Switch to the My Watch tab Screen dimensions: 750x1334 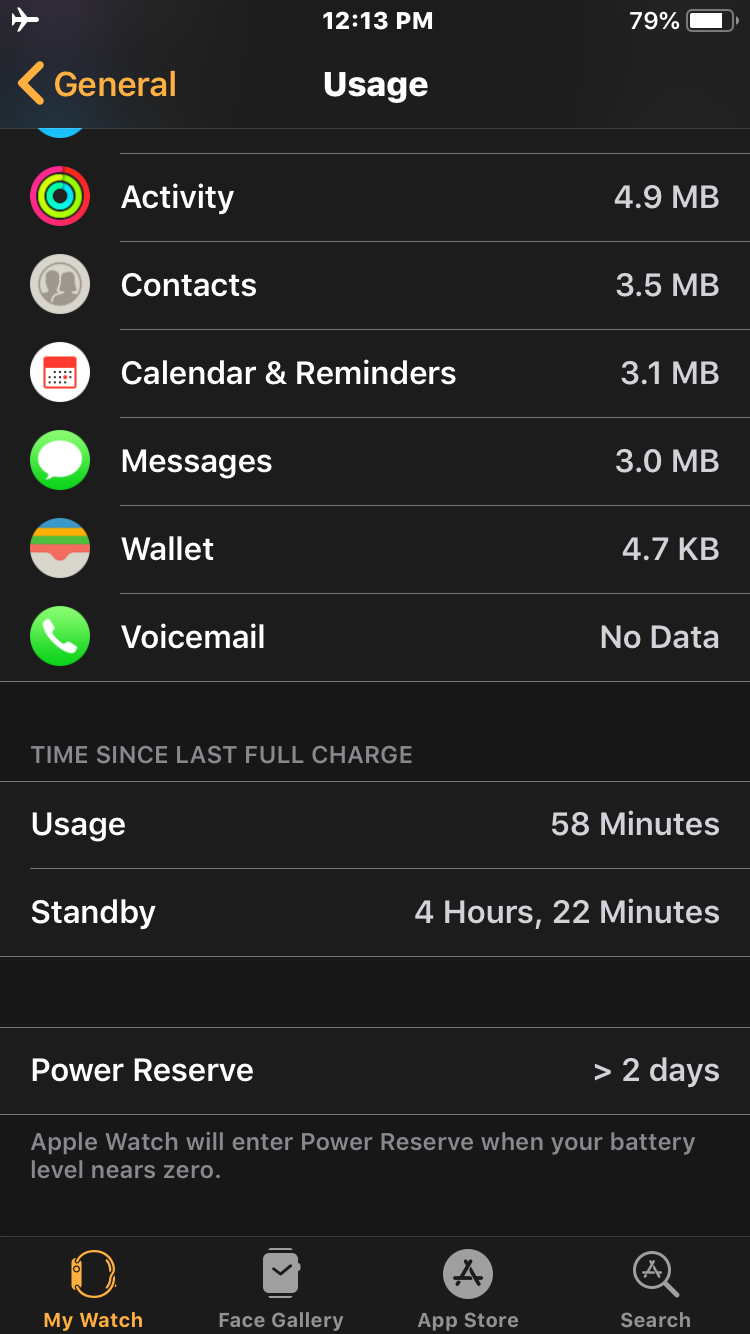click(x=93, y=1288)
